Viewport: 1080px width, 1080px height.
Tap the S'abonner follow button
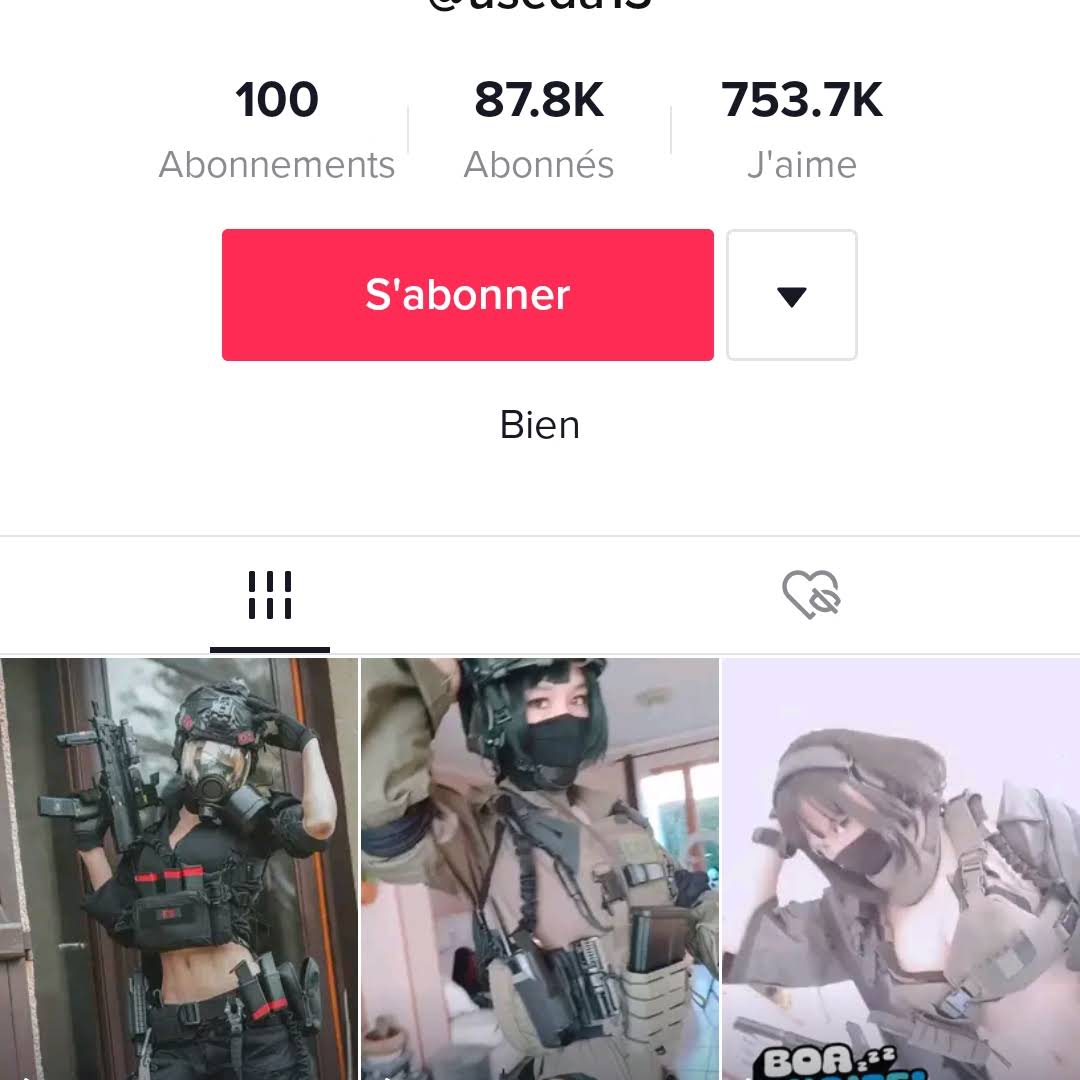point(467,295)
